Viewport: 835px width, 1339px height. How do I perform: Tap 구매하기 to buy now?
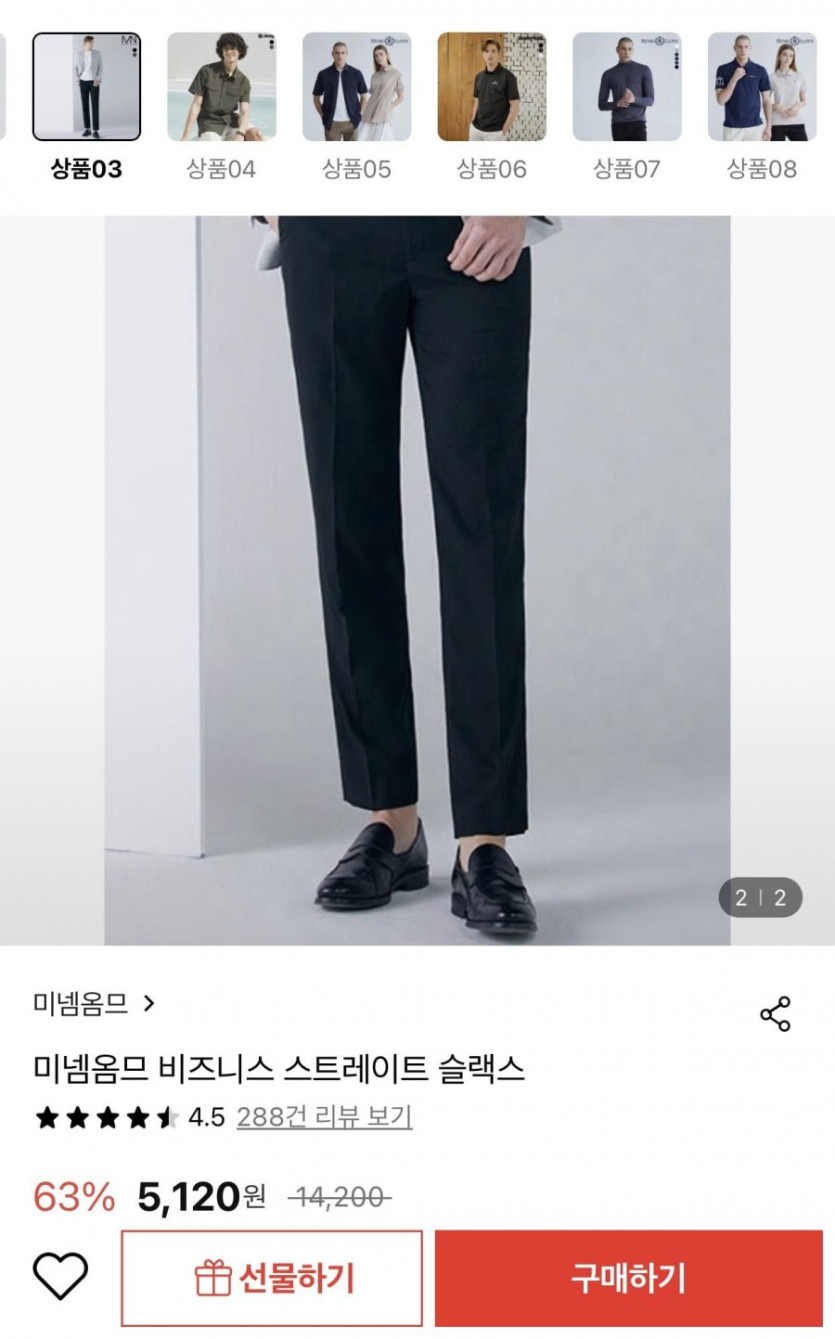tap(628, 1278)
